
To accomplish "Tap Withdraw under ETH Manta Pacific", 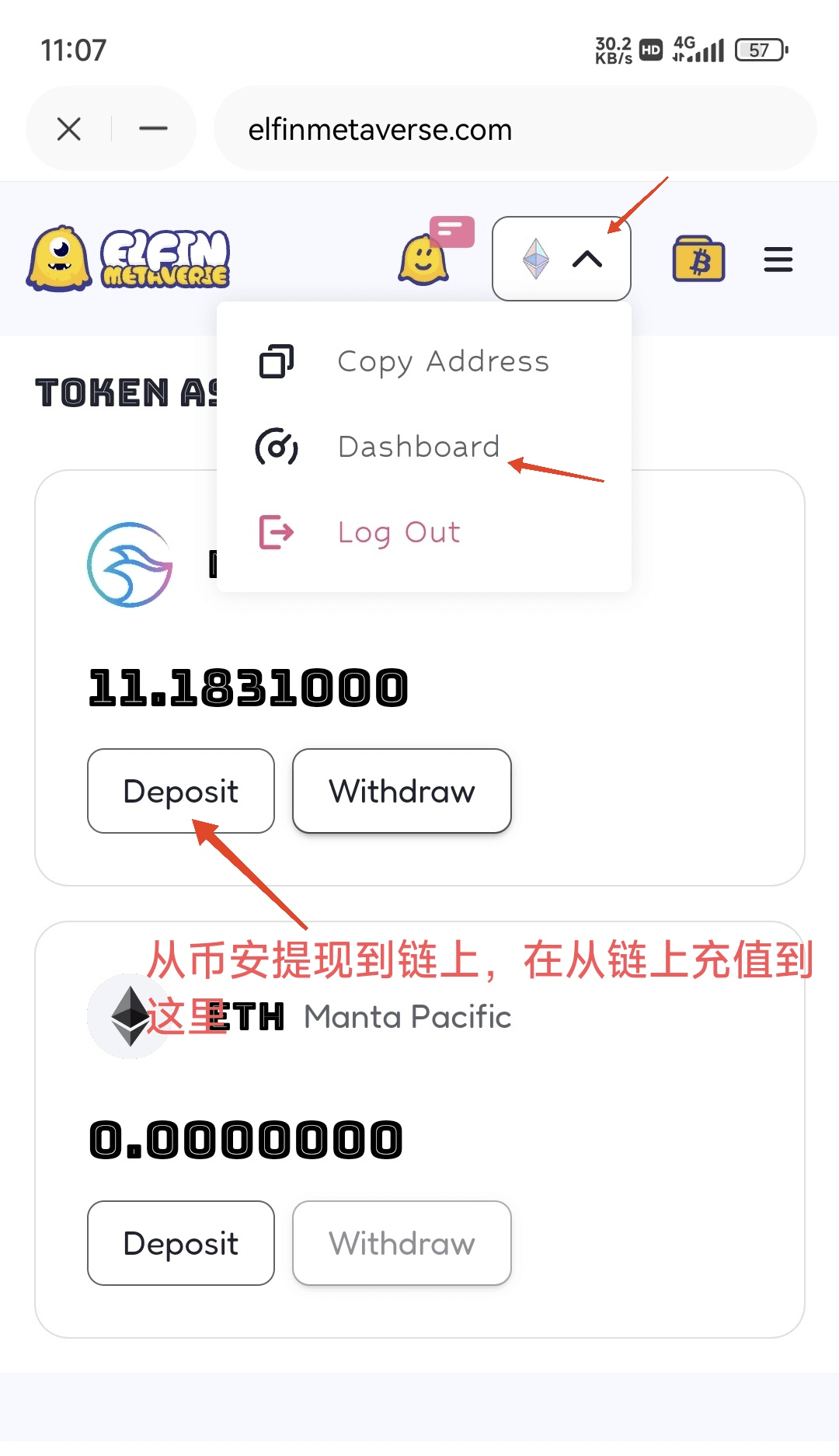I will 402,1243.
